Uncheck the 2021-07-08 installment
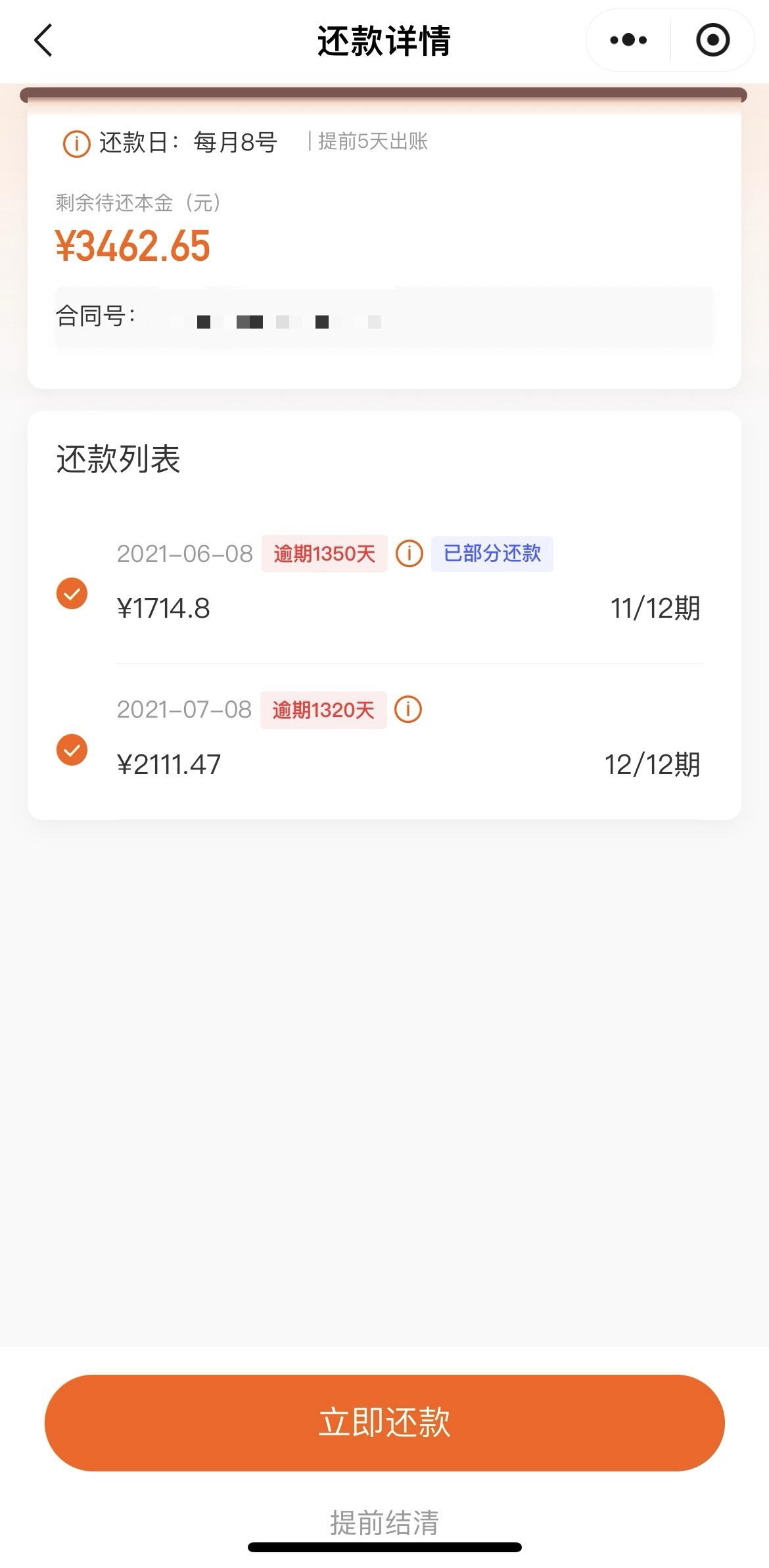 coord(72,750)
